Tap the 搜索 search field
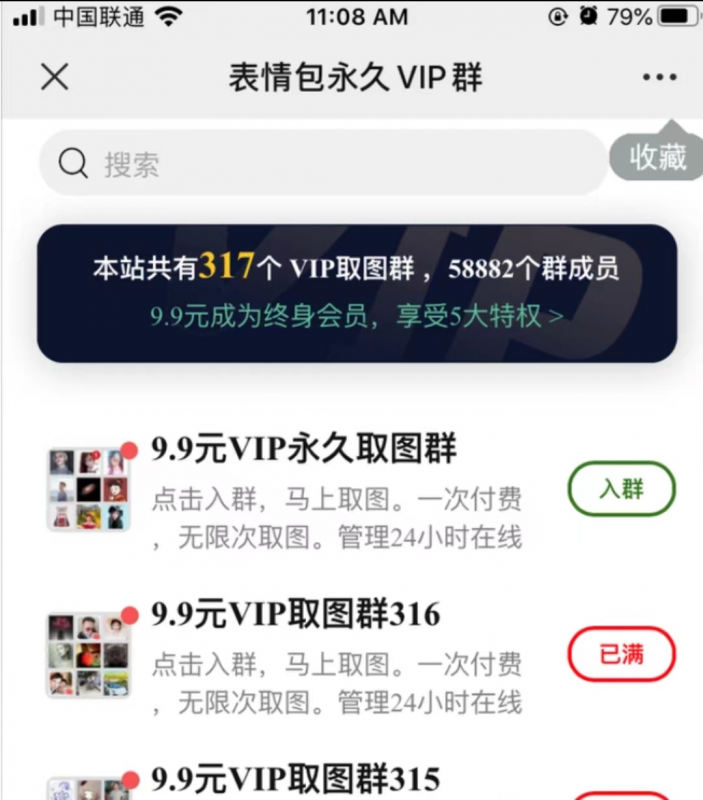703x800 pixels. (322, 163)
